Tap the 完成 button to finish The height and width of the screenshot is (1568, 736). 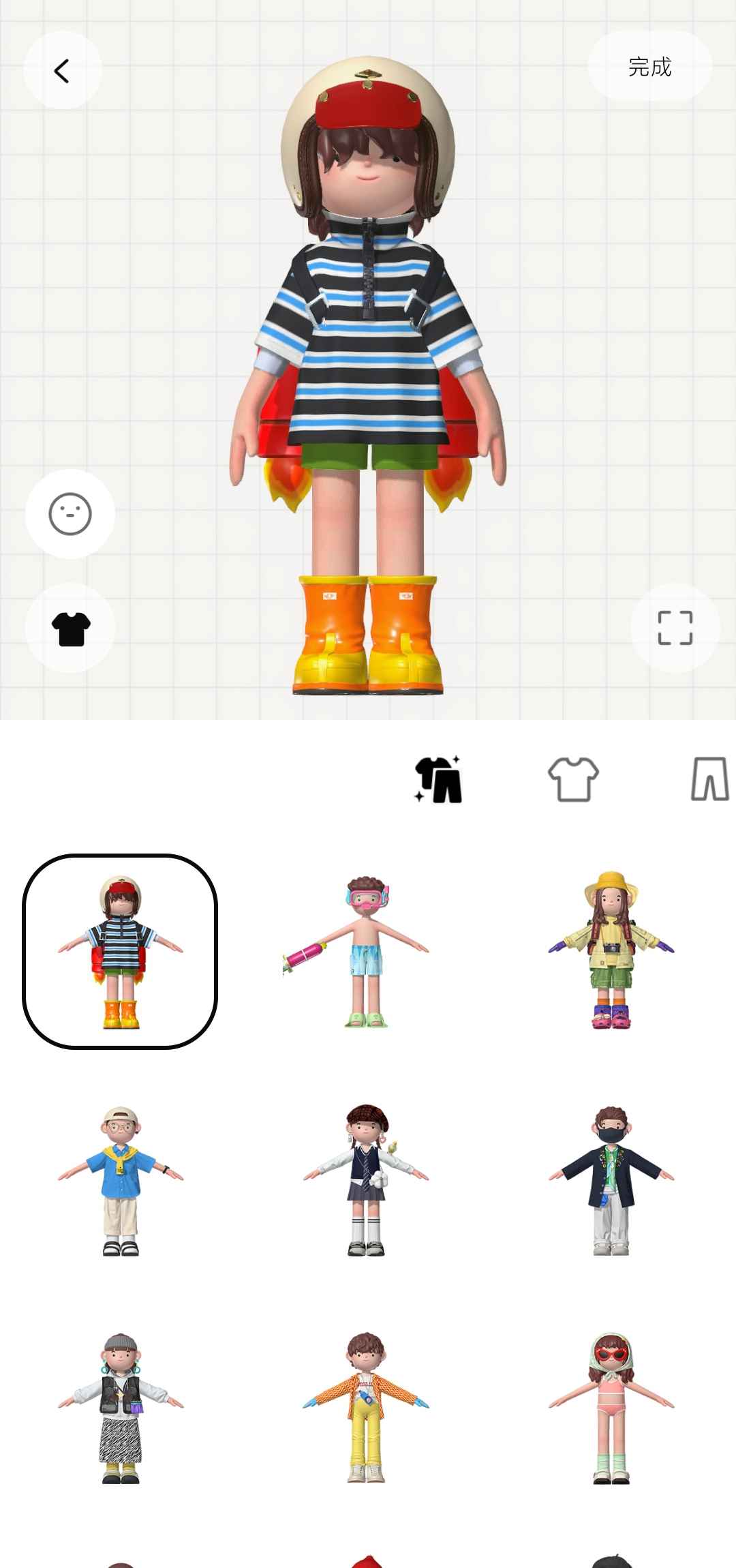click(x=649, y=67)
